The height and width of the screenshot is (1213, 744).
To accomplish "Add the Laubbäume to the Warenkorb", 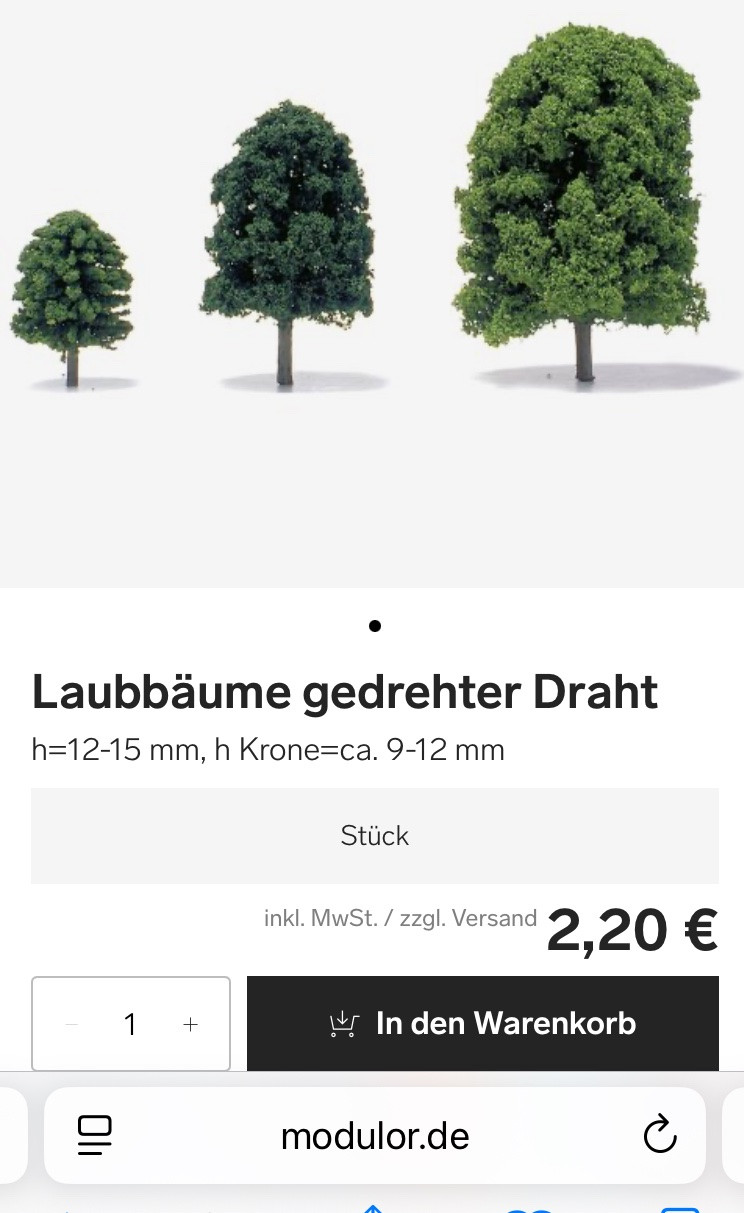I will (482, 1023).
